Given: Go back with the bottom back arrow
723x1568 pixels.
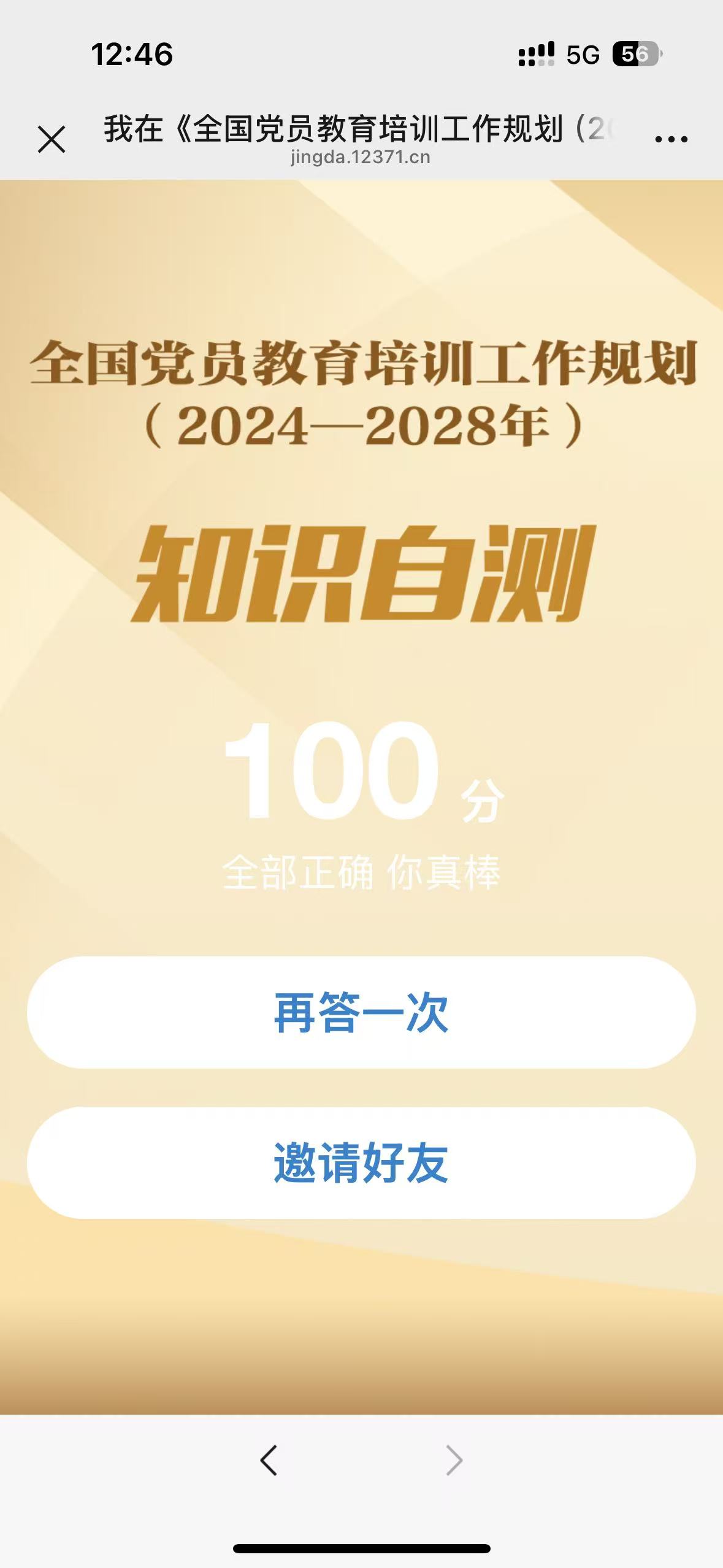Looking at the screenshot, I should coord(269,1461).
